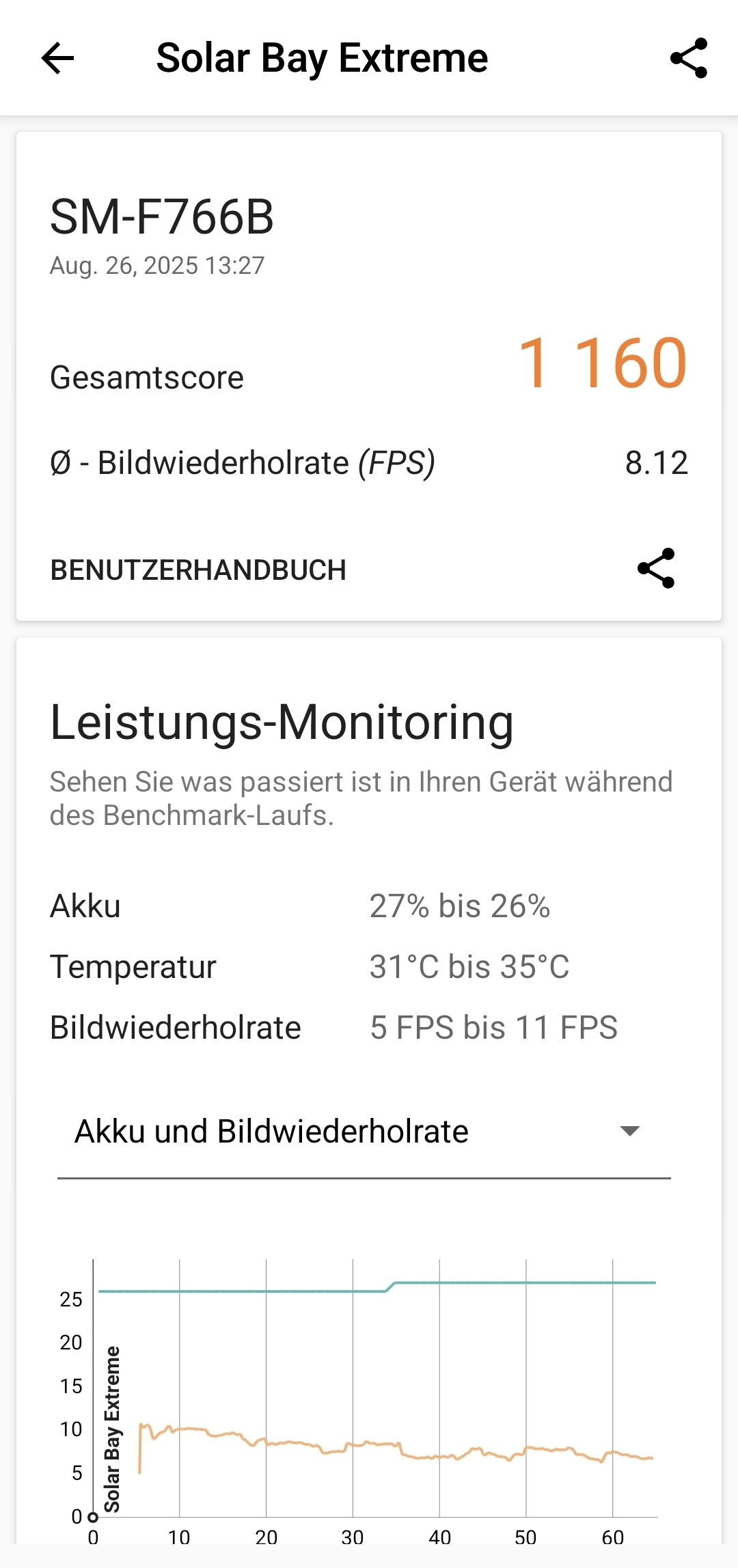Share the score from the result card

pos(656,568)
